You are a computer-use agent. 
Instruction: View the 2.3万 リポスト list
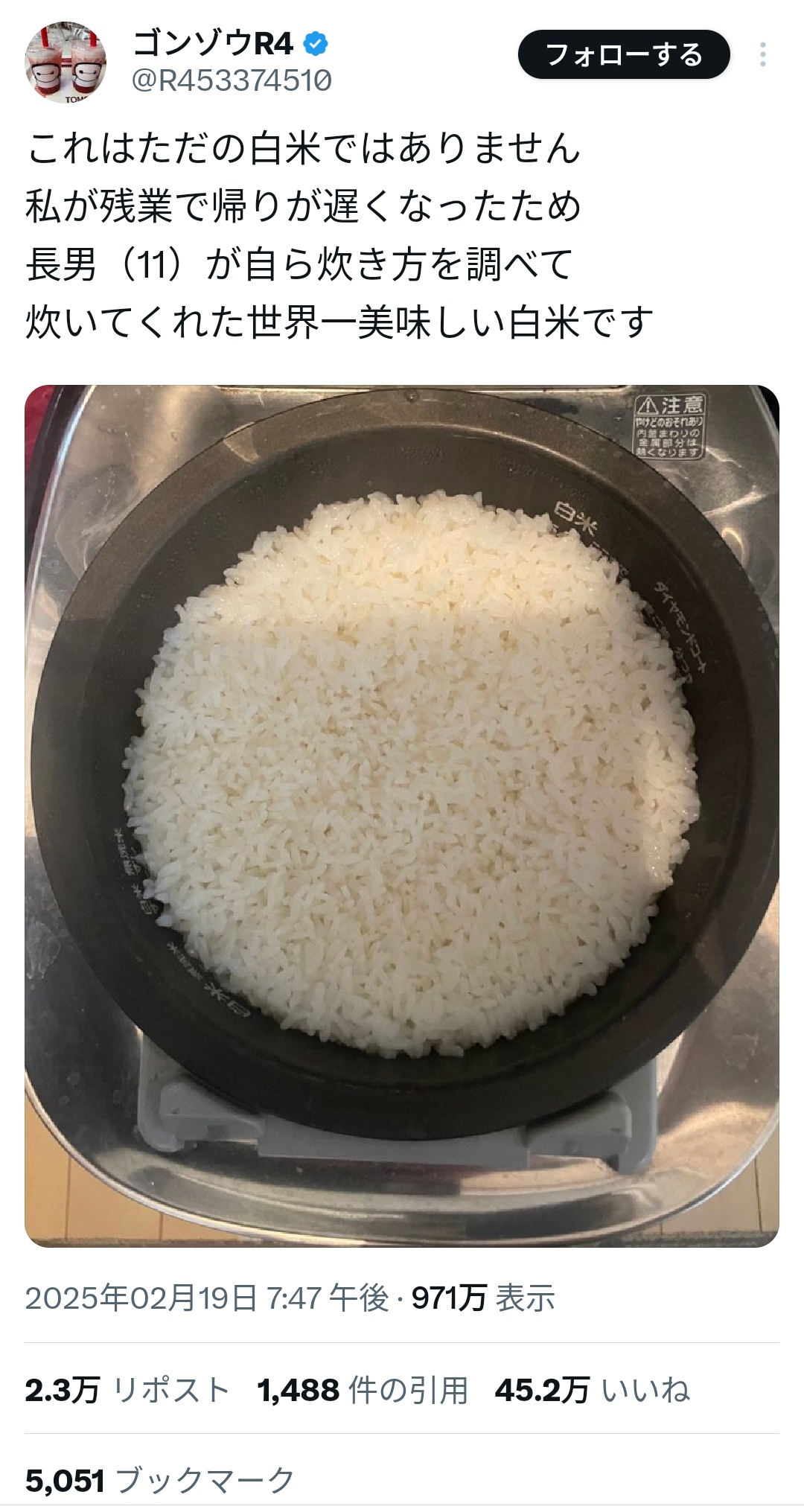pyautogui.click(x=127, y=1390)
